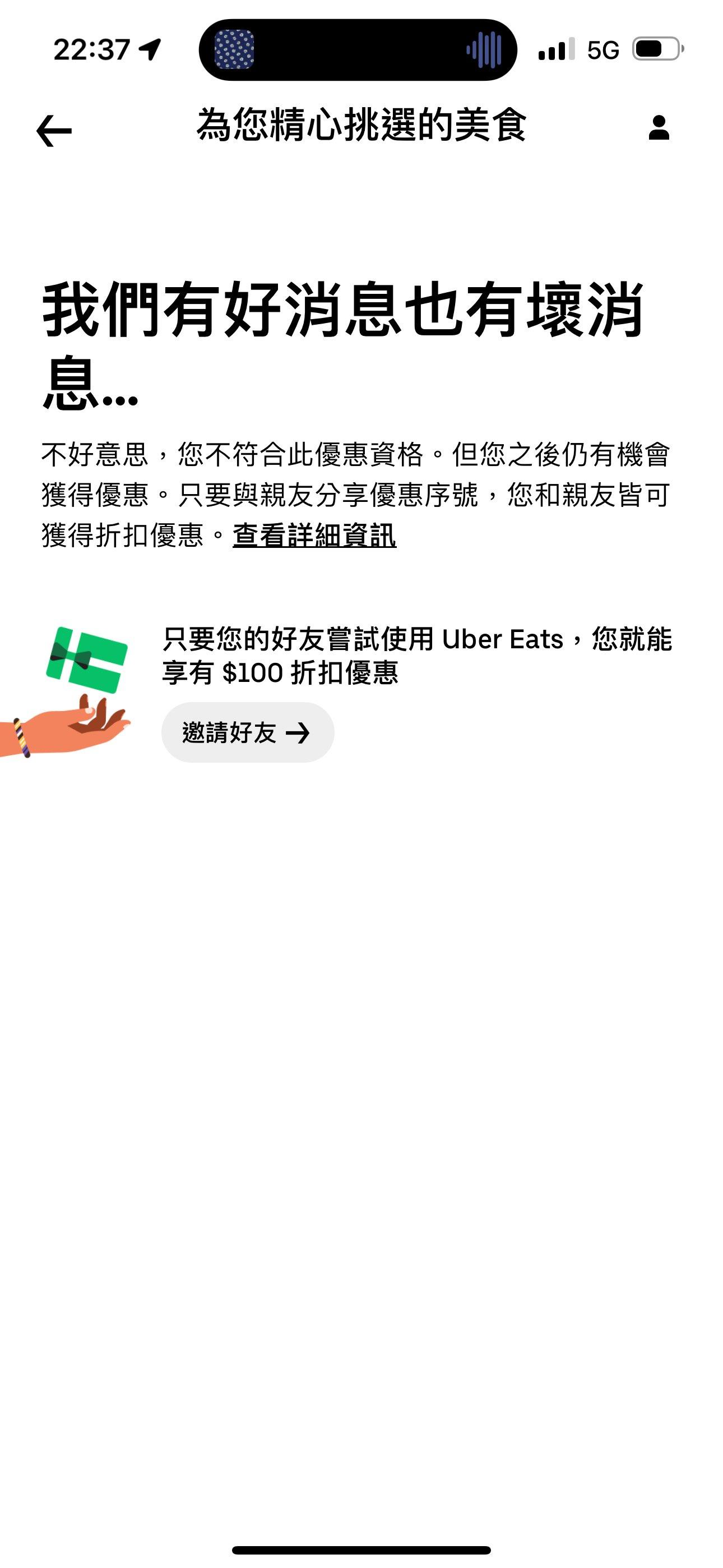The image size is (723, 1568).
Task: Go back with the arrow icon
Action: (x=54, y=131)
